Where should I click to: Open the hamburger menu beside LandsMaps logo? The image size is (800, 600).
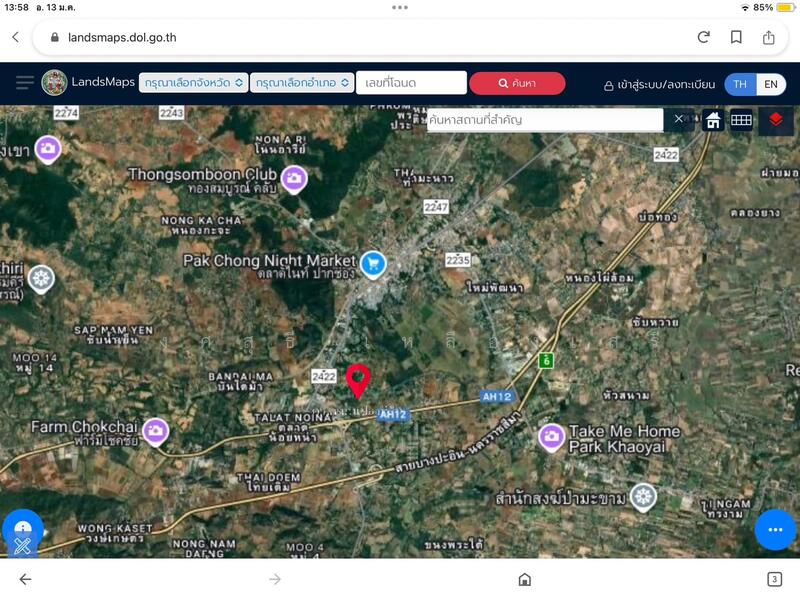point(25,83)
